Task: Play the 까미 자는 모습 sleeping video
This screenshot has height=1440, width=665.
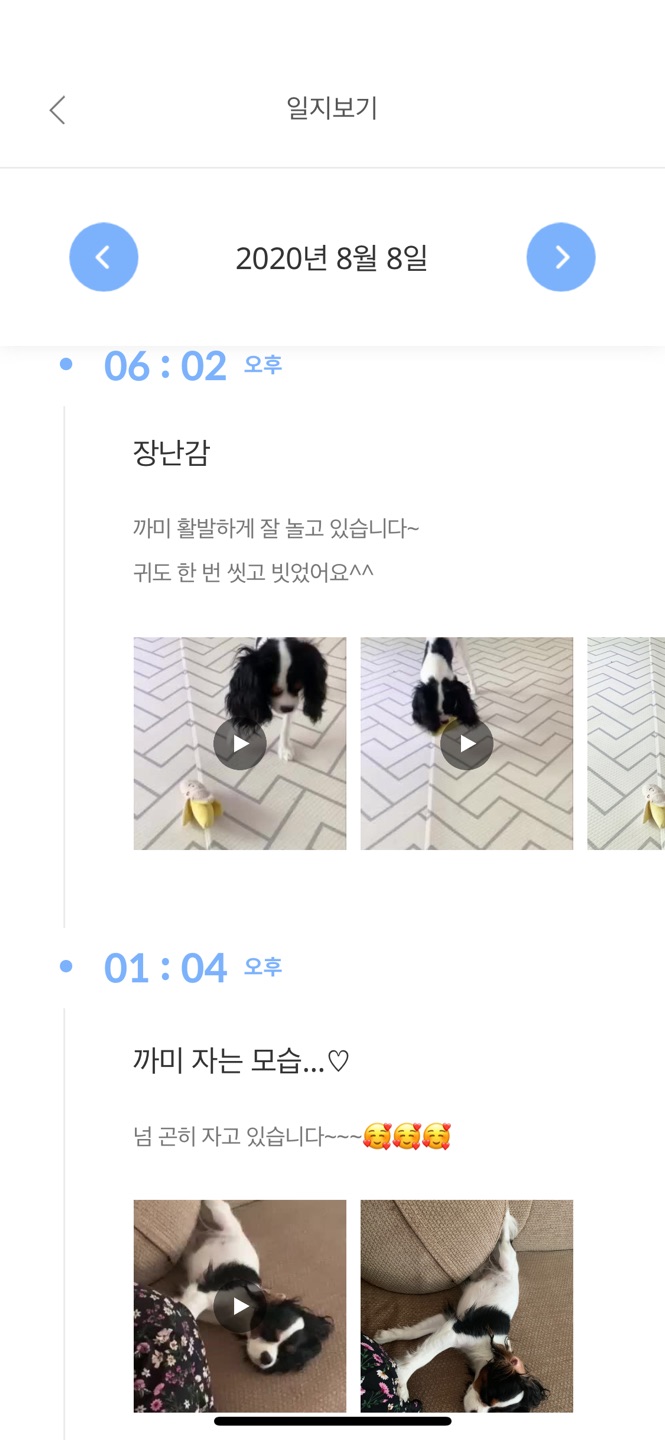Action: (x=240, y=1305)
